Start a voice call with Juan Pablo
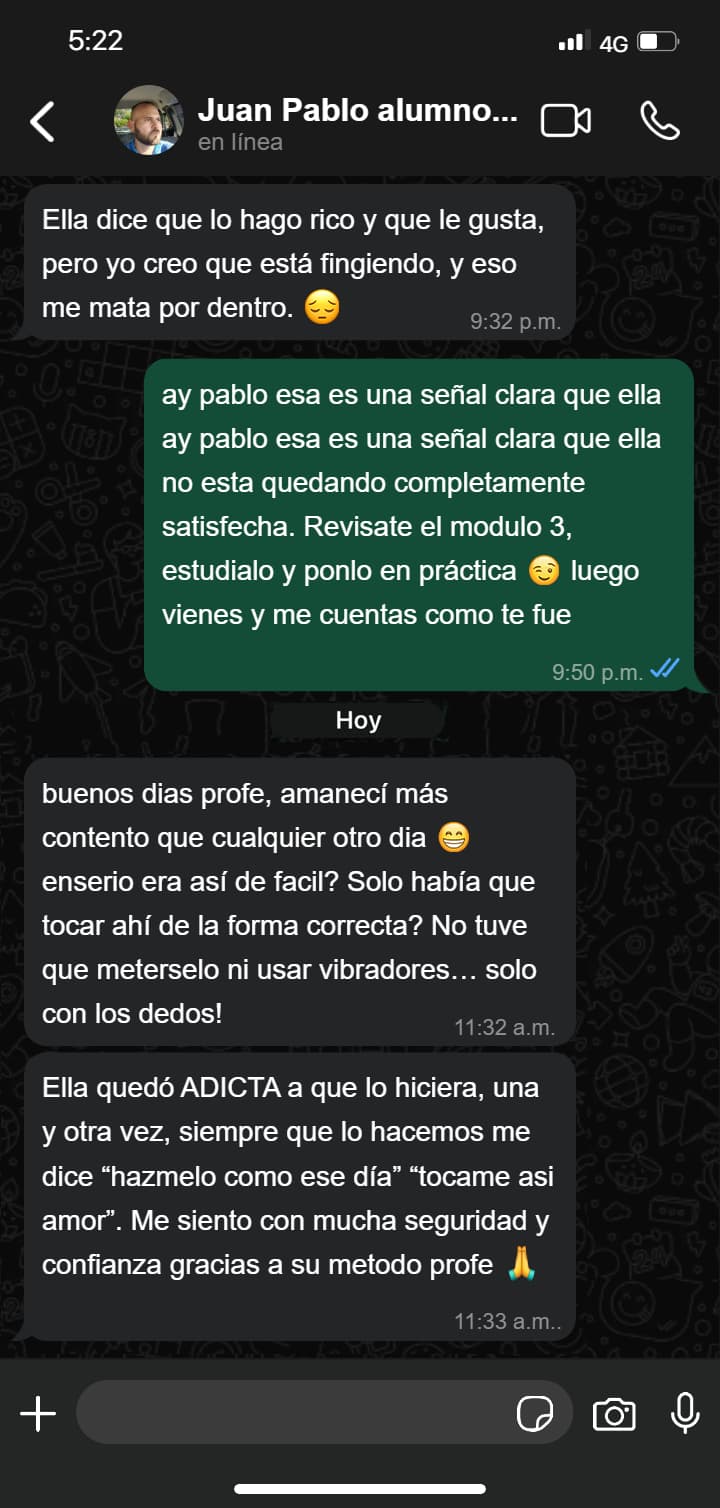 (659, 121)
